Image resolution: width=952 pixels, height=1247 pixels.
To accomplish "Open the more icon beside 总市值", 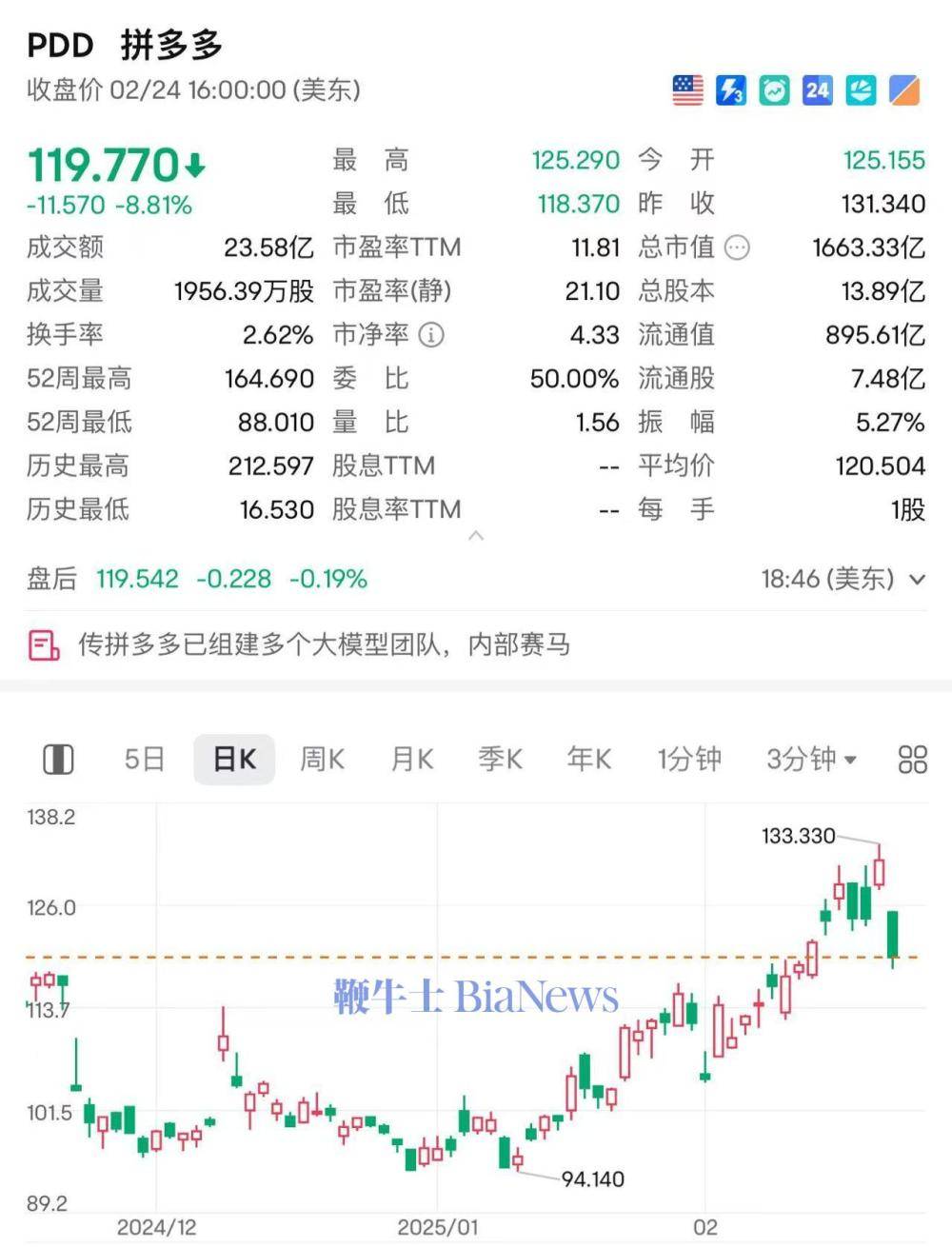I will coord(737,248).
